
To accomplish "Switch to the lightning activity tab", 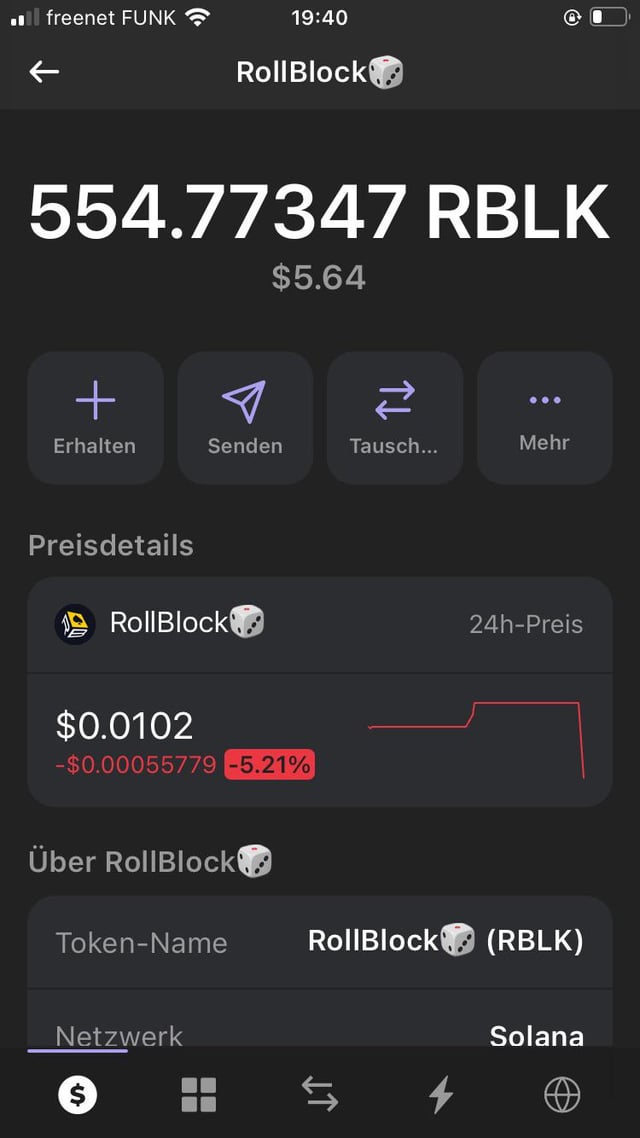I will point(441,1095).
